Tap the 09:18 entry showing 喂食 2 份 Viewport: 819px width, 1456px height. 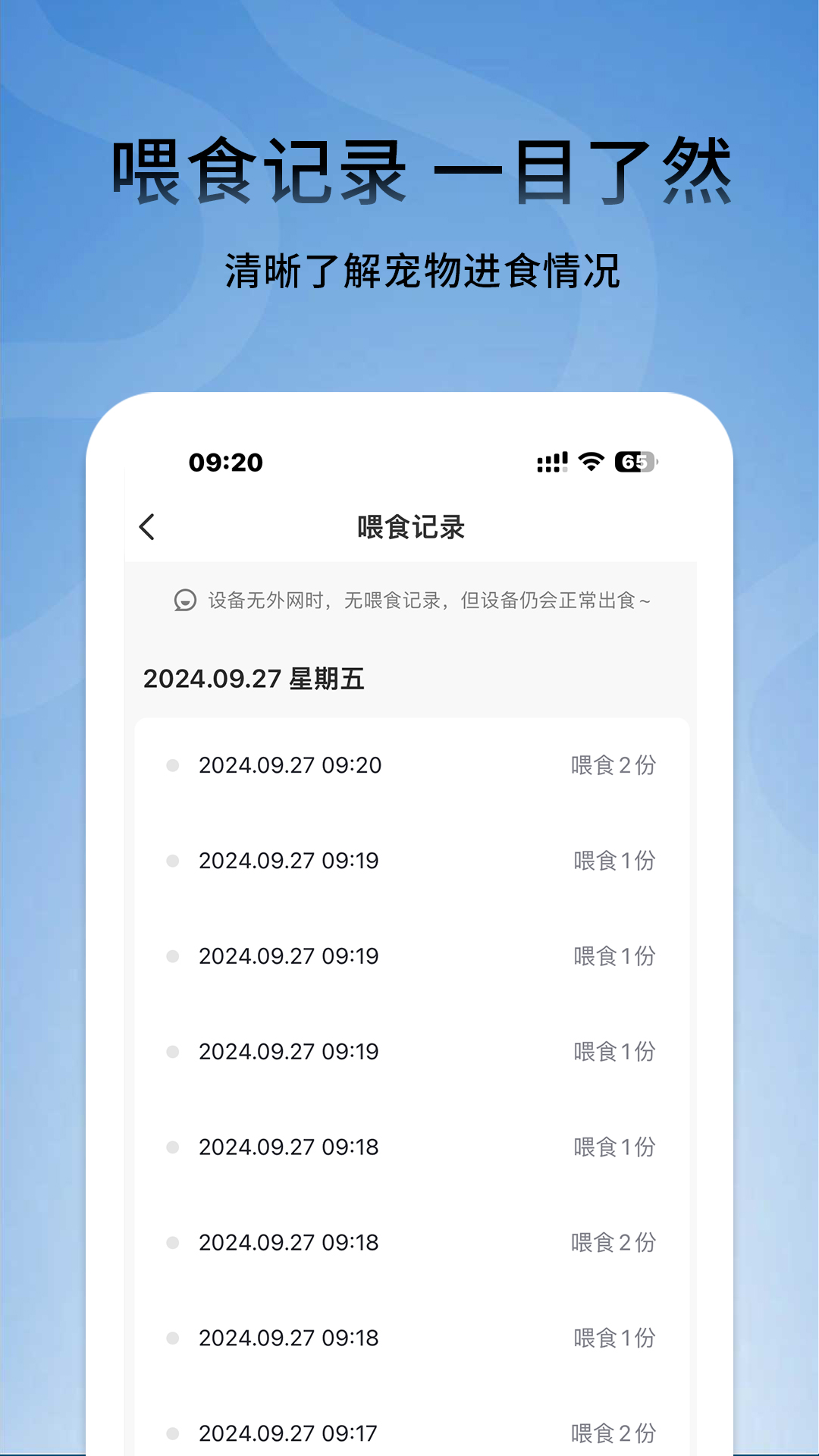coord(290,1242)
